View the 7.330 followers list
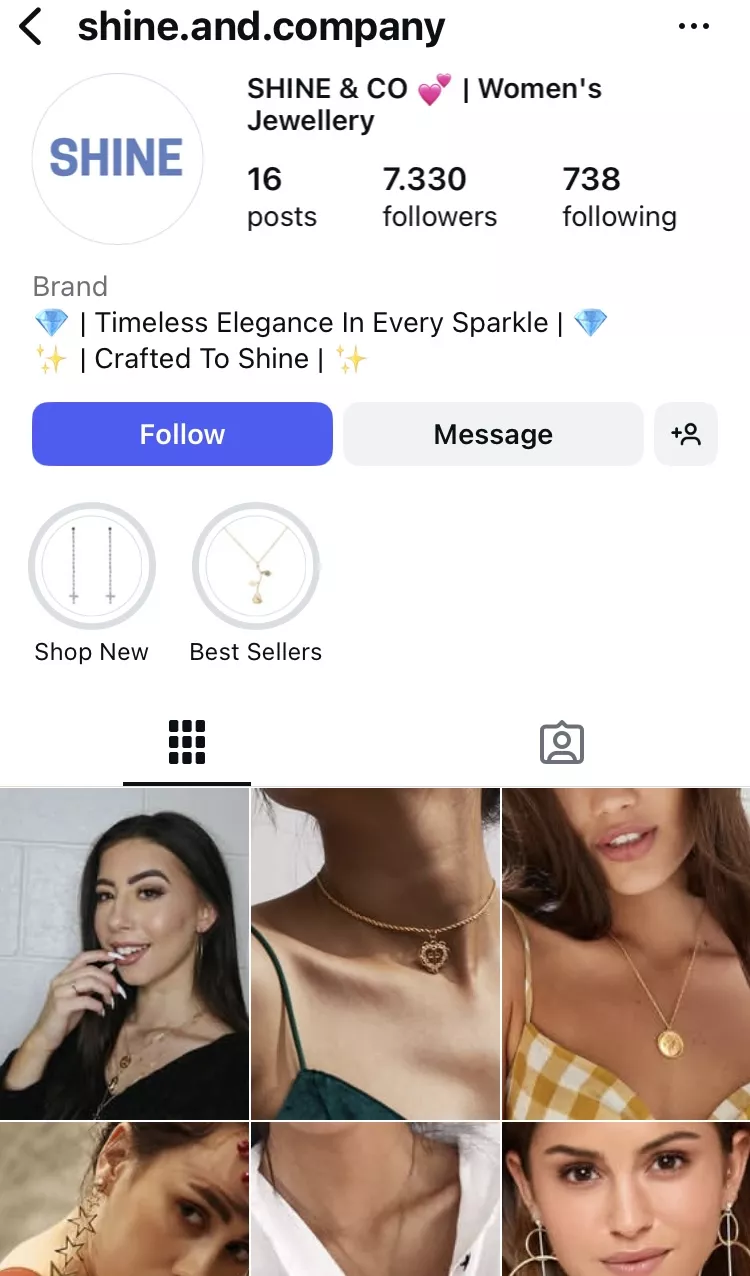The height and width of the screenshot is (1276, 750). 439,197
